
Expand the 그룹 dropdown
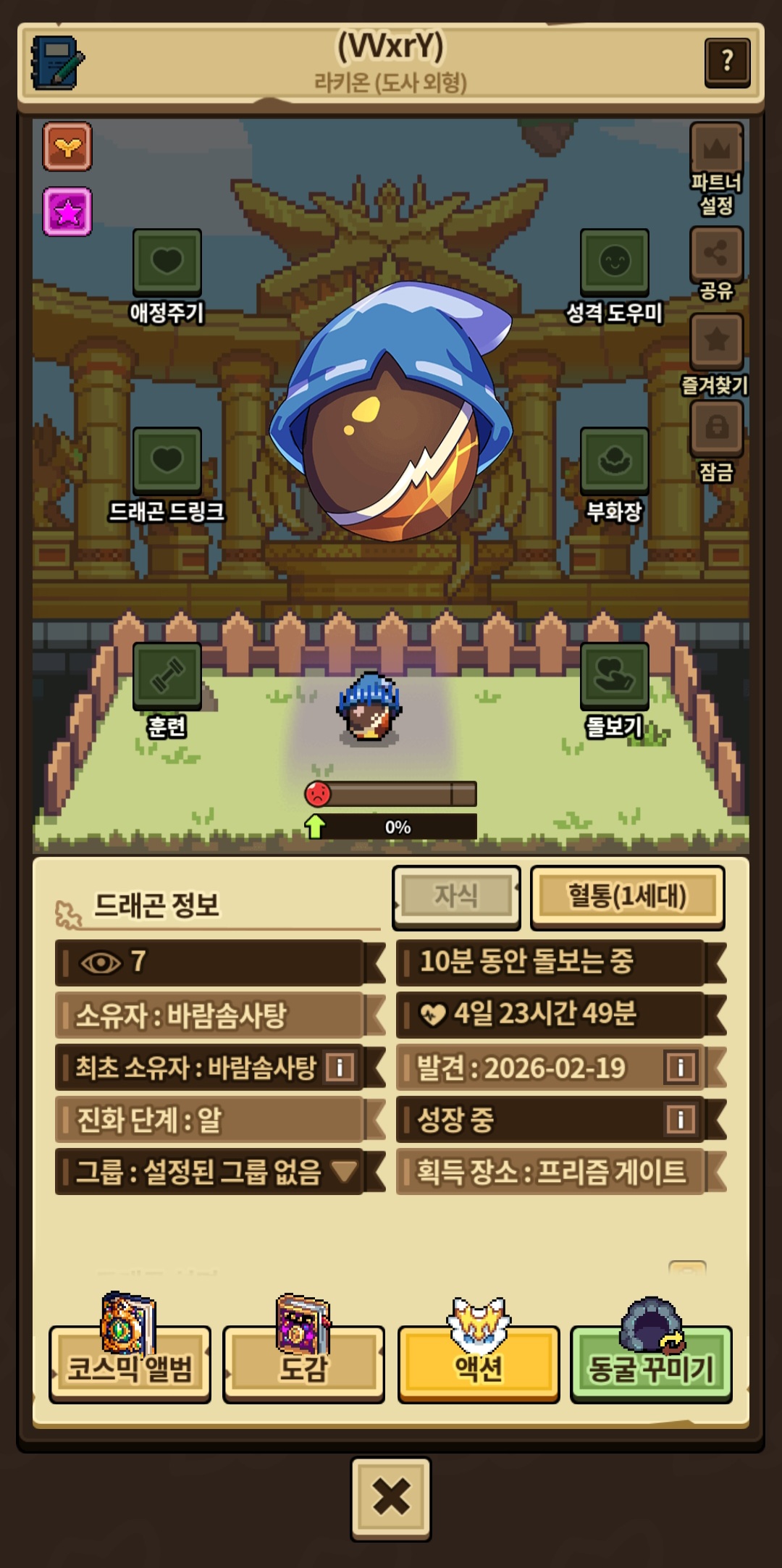pyautogui.click(x=343, y=1171)
